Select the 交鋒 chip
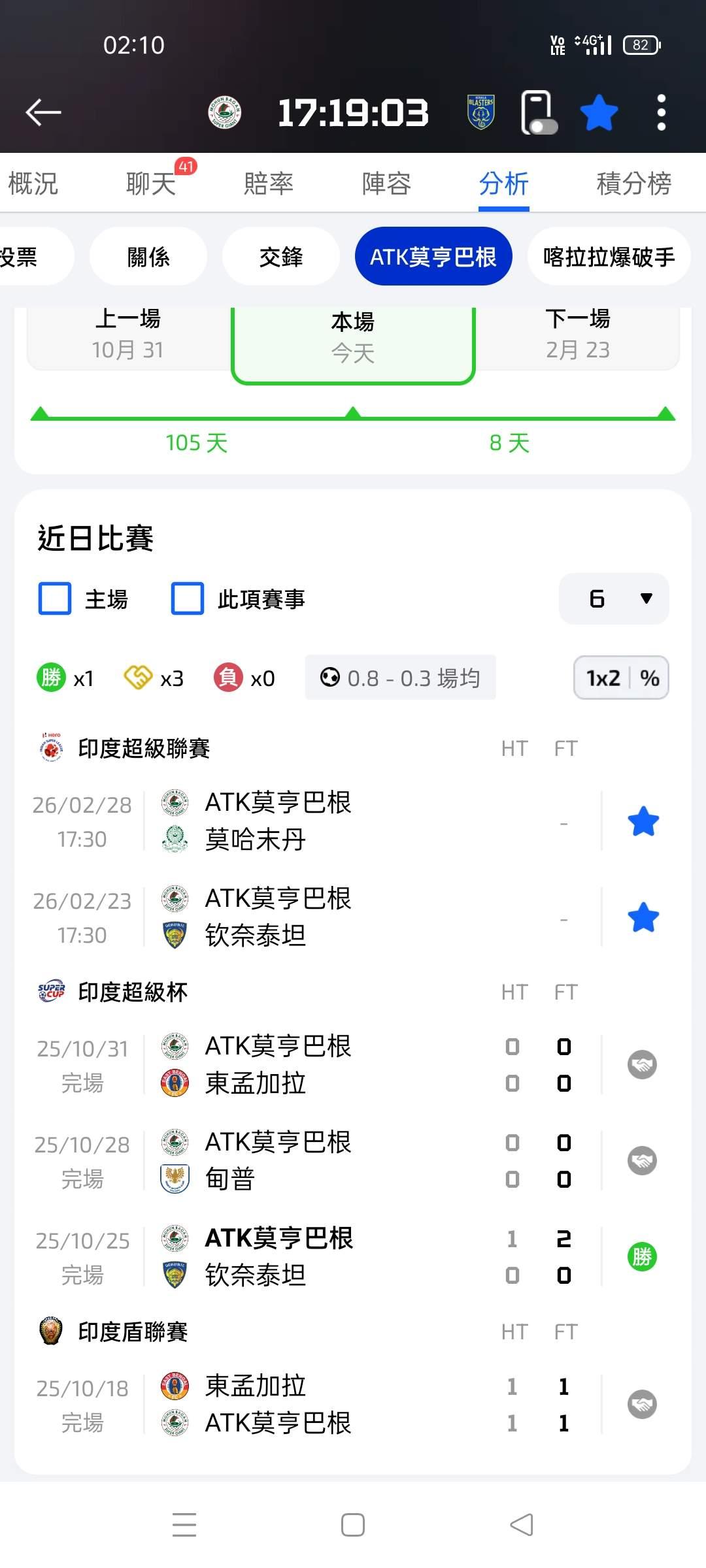 point(281,257)
